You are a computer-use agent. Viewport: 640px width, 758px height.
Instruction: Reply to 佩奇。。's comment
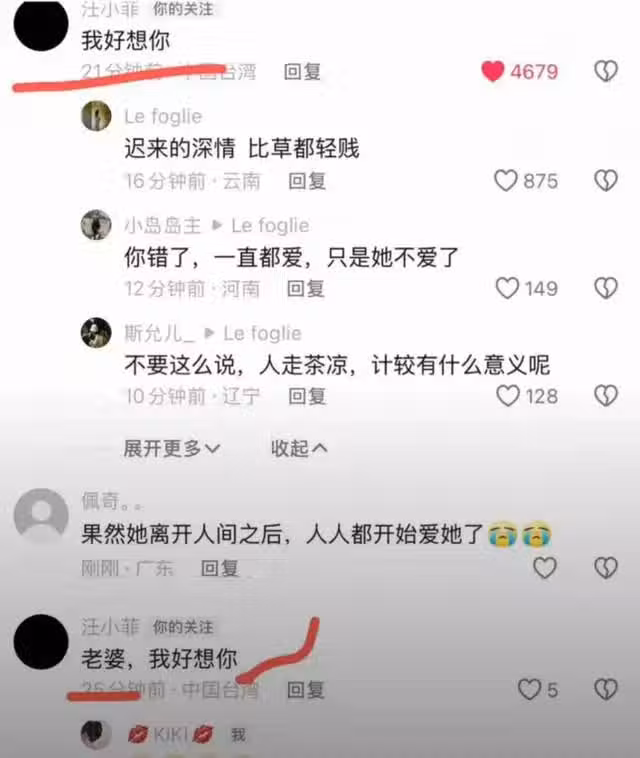click(x=220, y=568)
